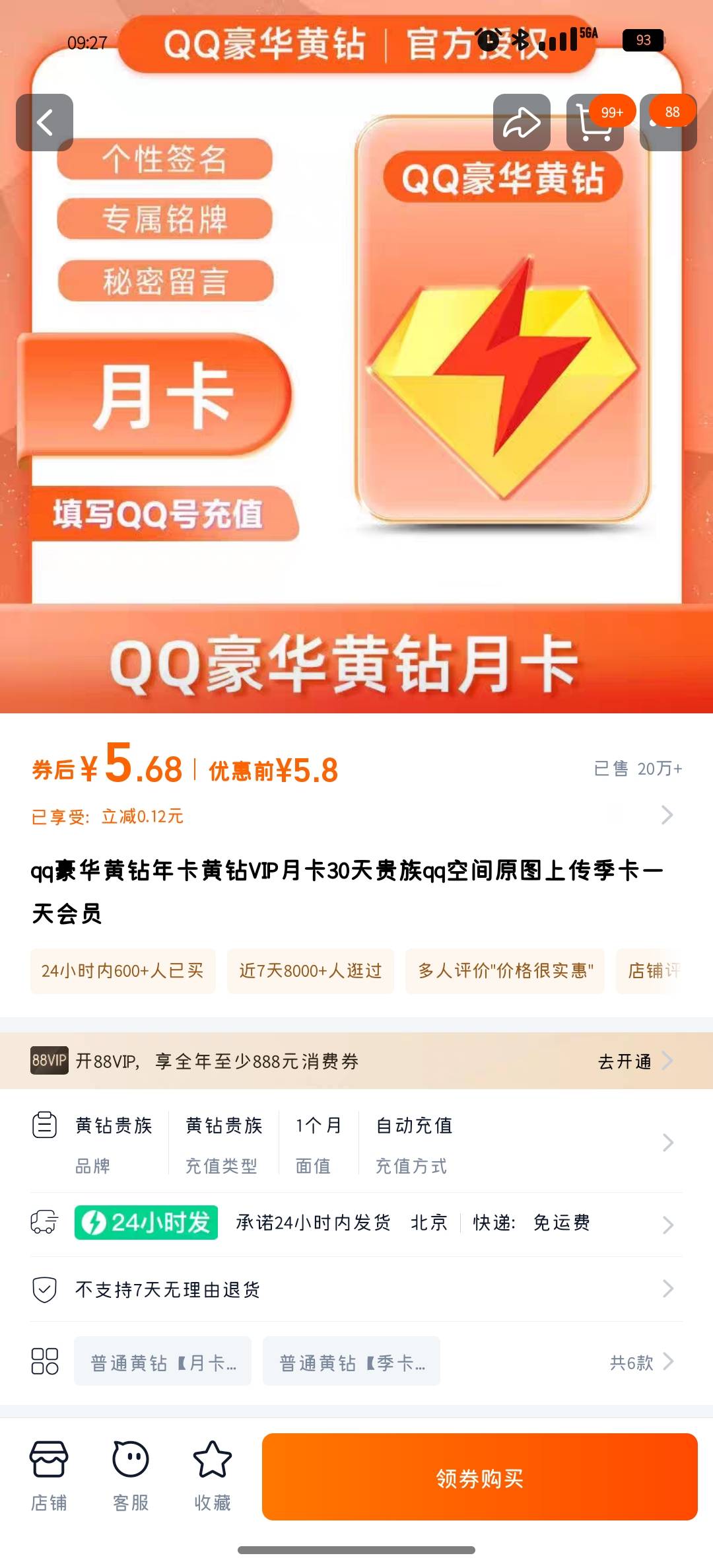Share this QQ黄钻 product
The height and width of the screenshot is (1568, 713).
[x=522, y=123]
